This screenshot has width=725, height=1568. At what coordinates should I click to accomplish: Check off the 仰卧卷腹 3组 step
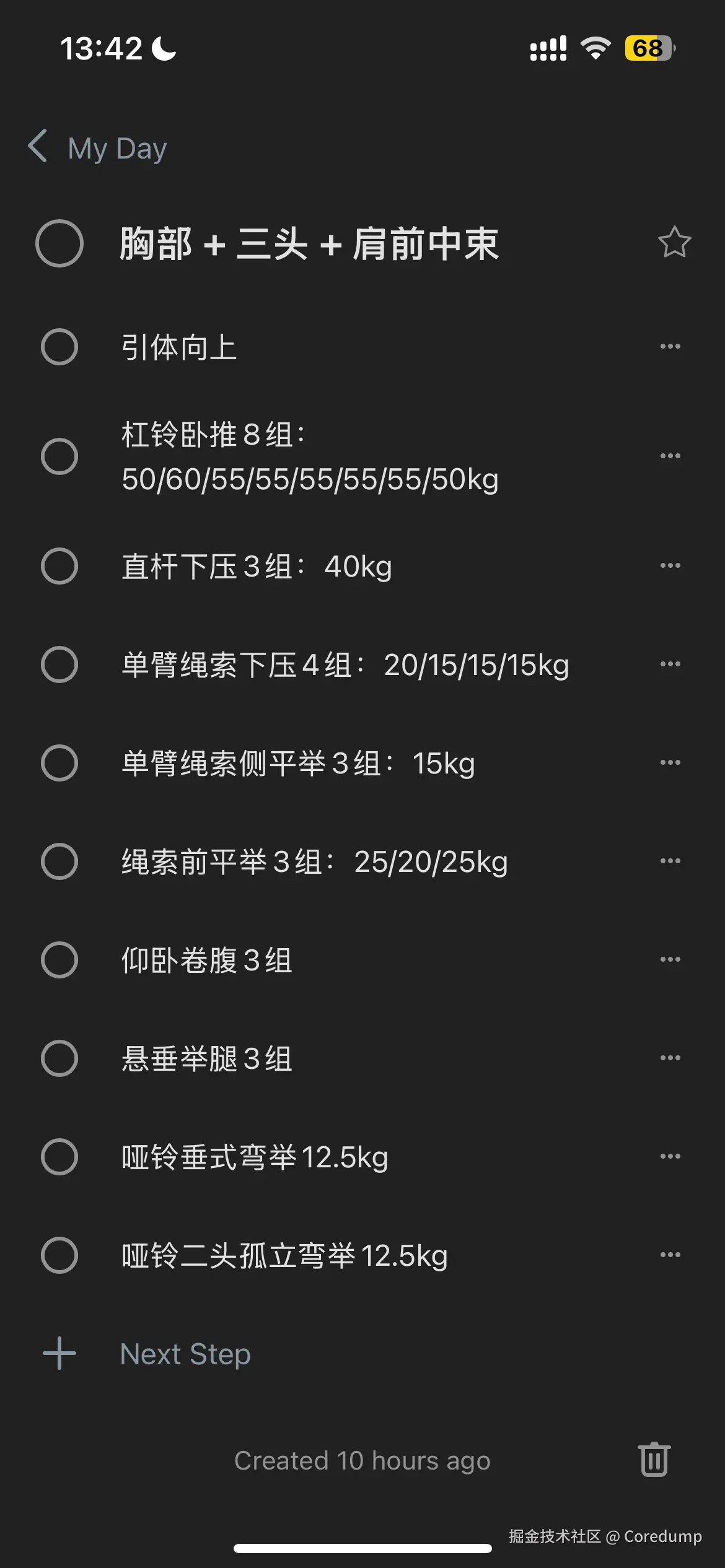pos(60,960)
